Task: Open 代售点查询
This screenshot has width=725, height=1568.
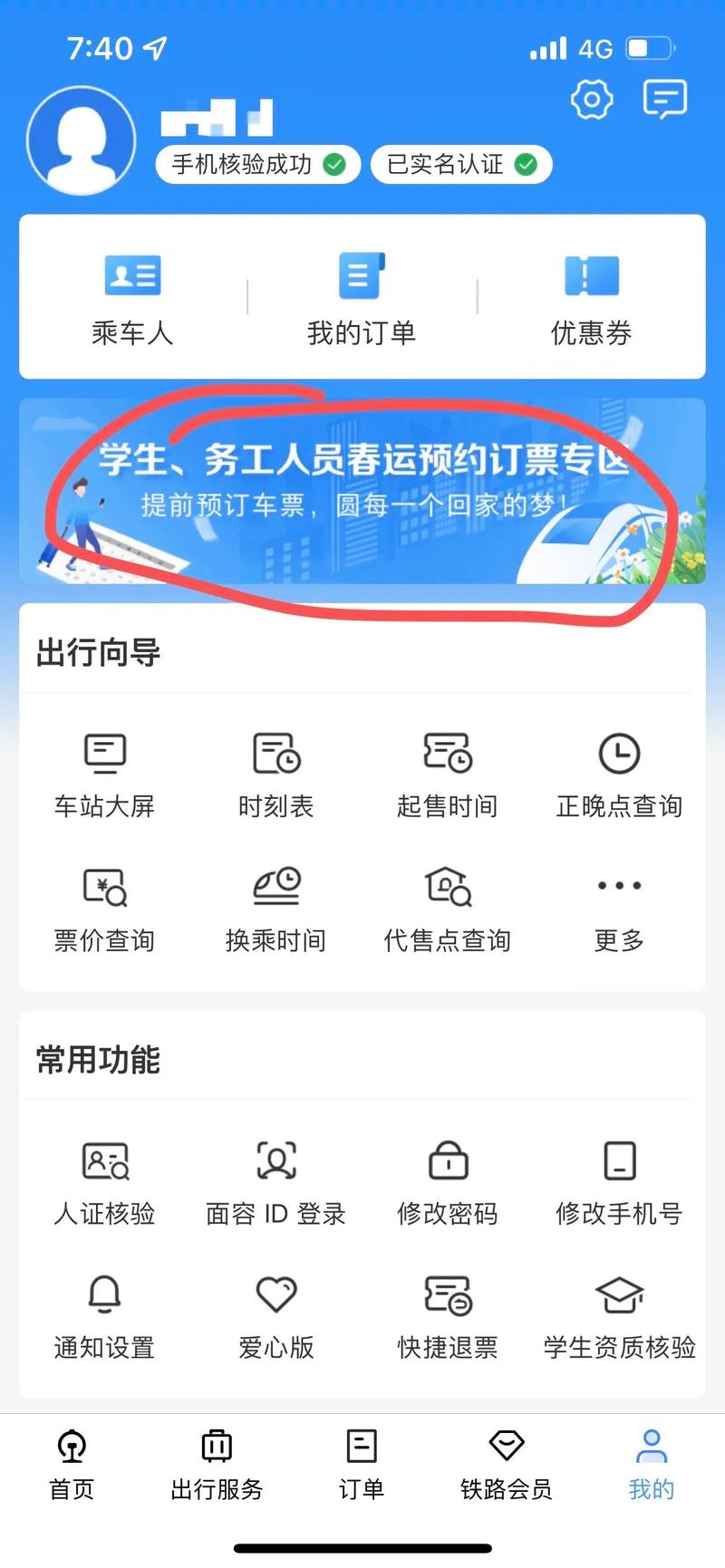Action: (447, 910)
